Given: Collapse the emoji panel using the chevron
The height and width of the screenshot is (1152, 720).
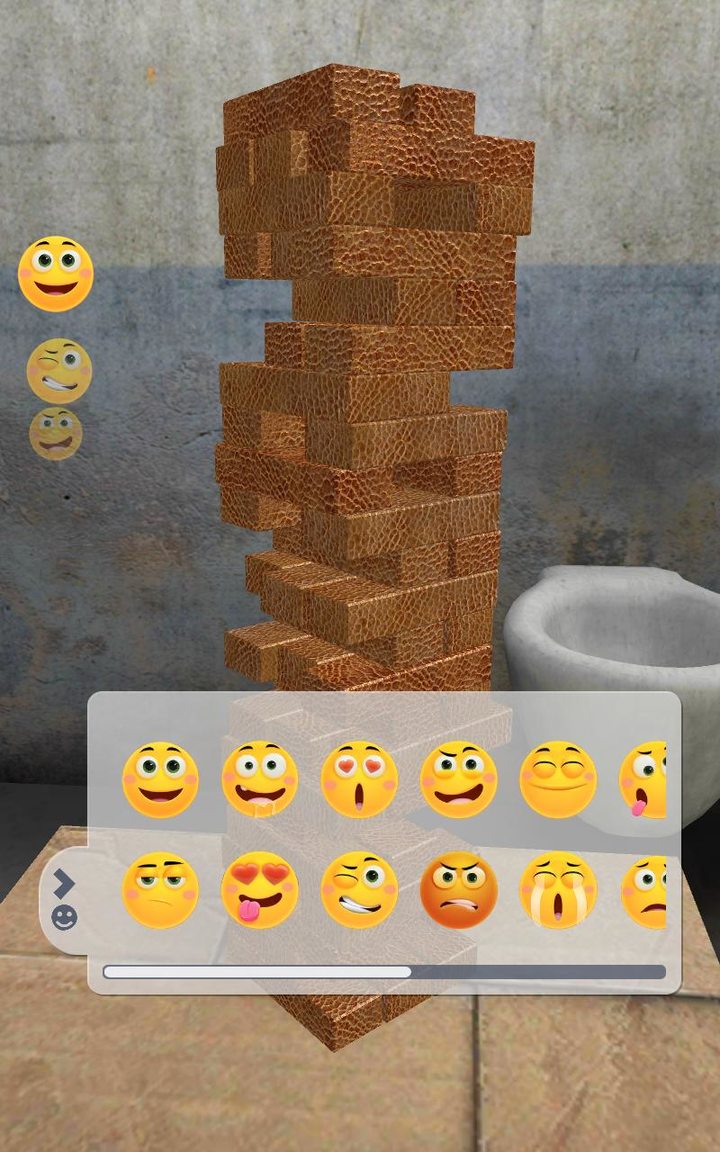Looking at the screenshot, I should pos(63,883).
